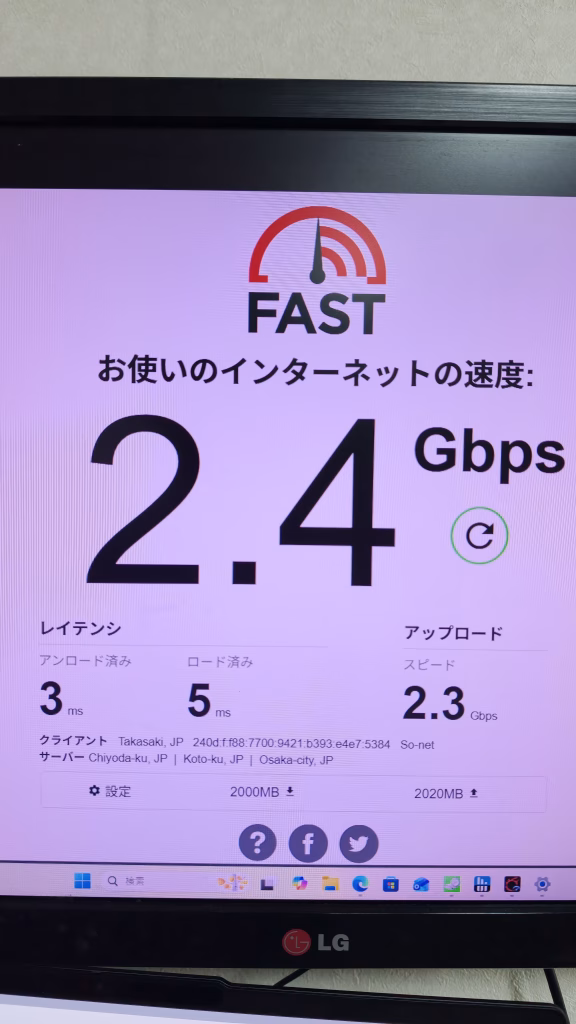Share the result on Twitter

point(359,844)
